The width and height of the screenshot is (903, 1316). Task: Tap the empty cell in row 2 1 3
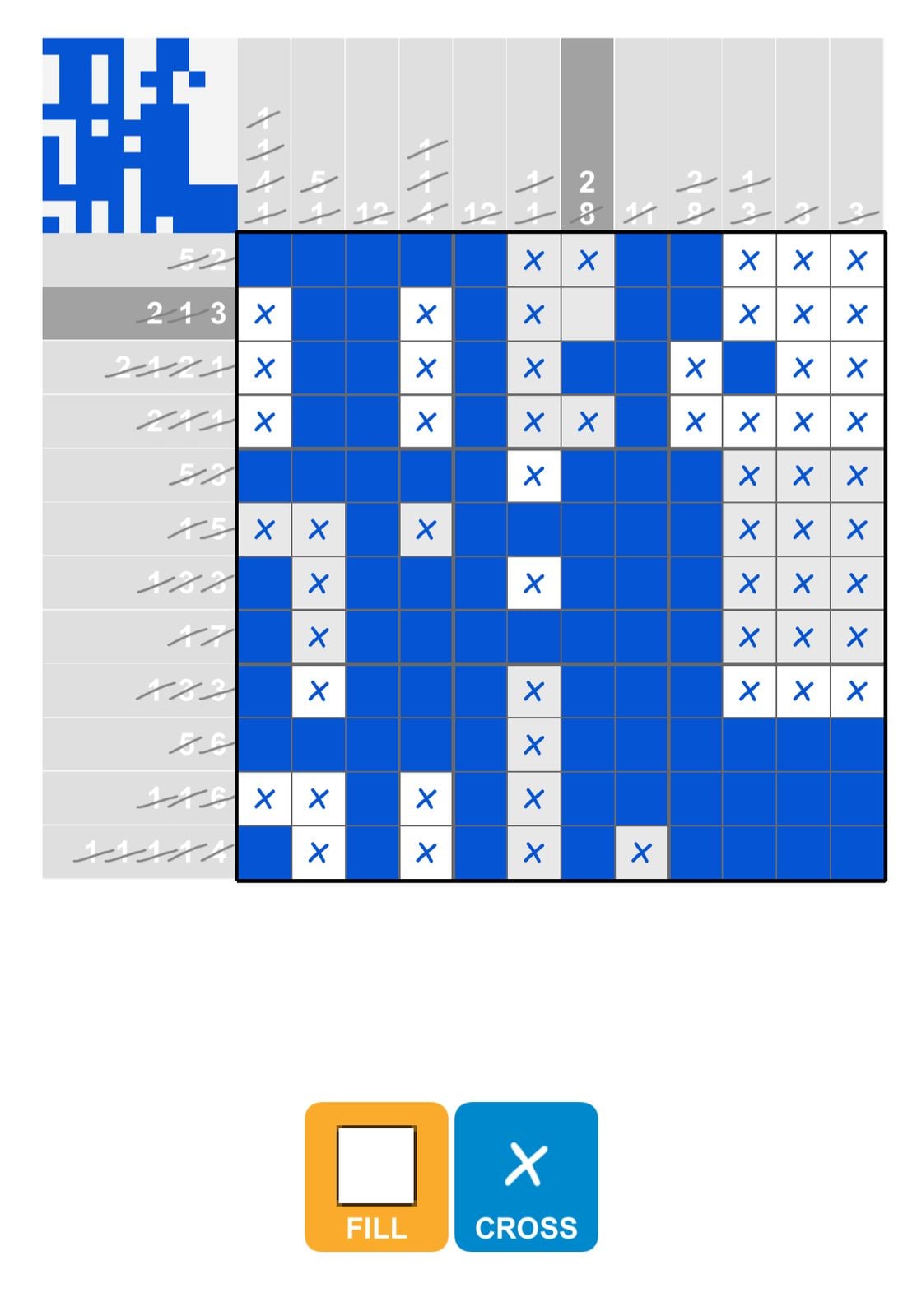[587, 314]
